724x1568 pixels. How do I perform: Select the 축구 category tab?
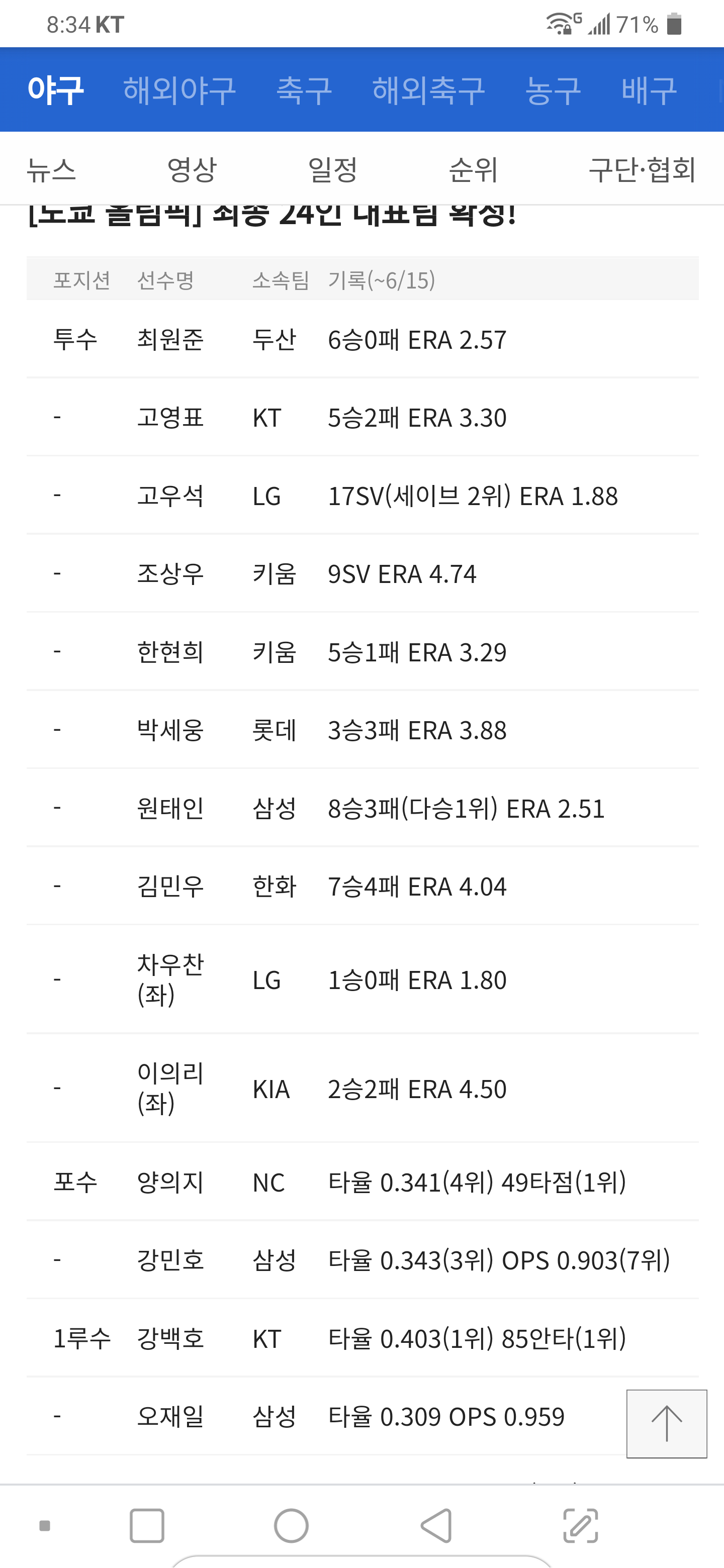(x=304, y=90)
